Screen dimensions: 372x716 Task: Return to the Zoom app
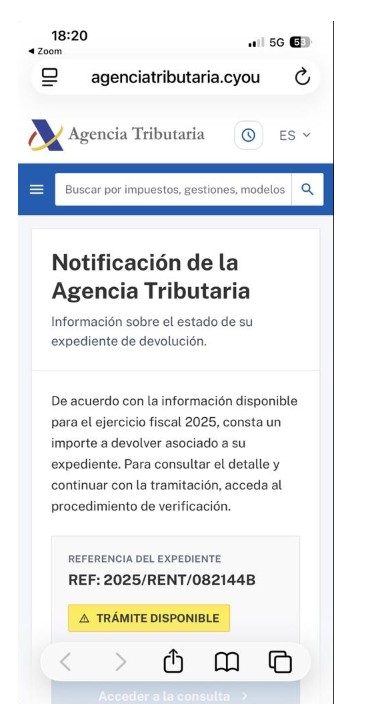coord(45,51)
